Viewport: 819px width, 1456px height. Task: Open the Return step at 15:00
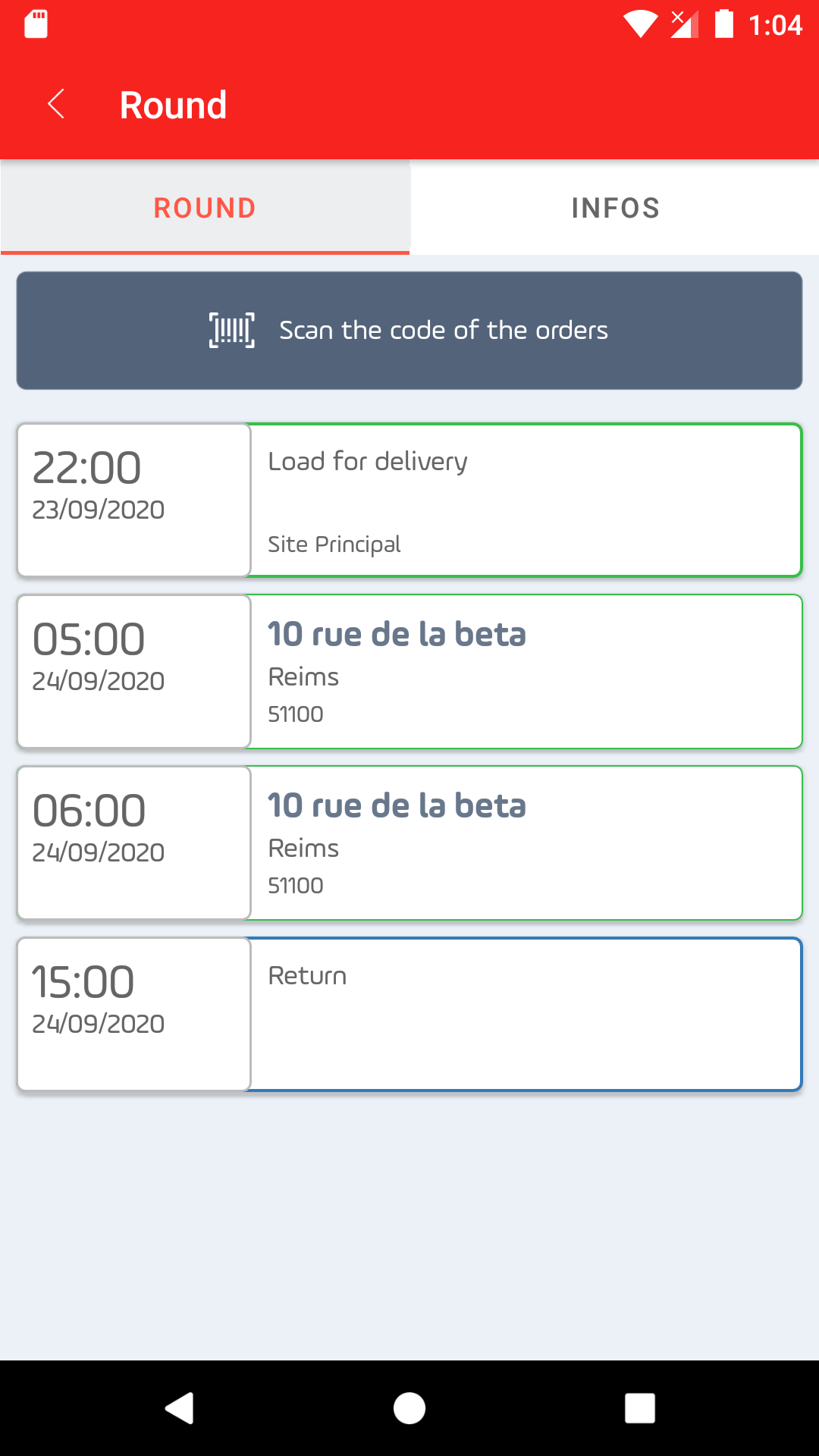coord(409,1014)
